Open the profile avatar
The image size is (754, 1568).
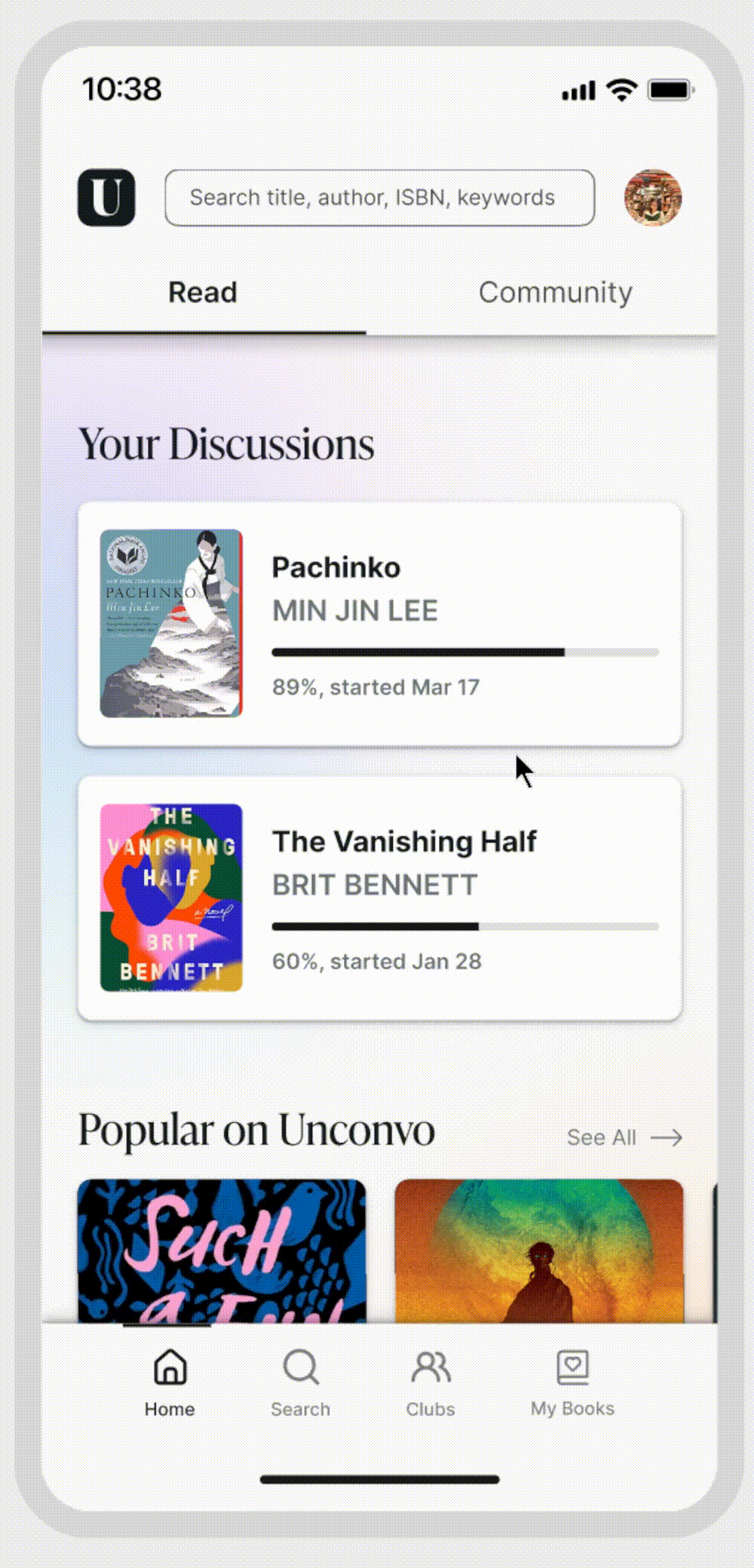(x=653, y=198)
